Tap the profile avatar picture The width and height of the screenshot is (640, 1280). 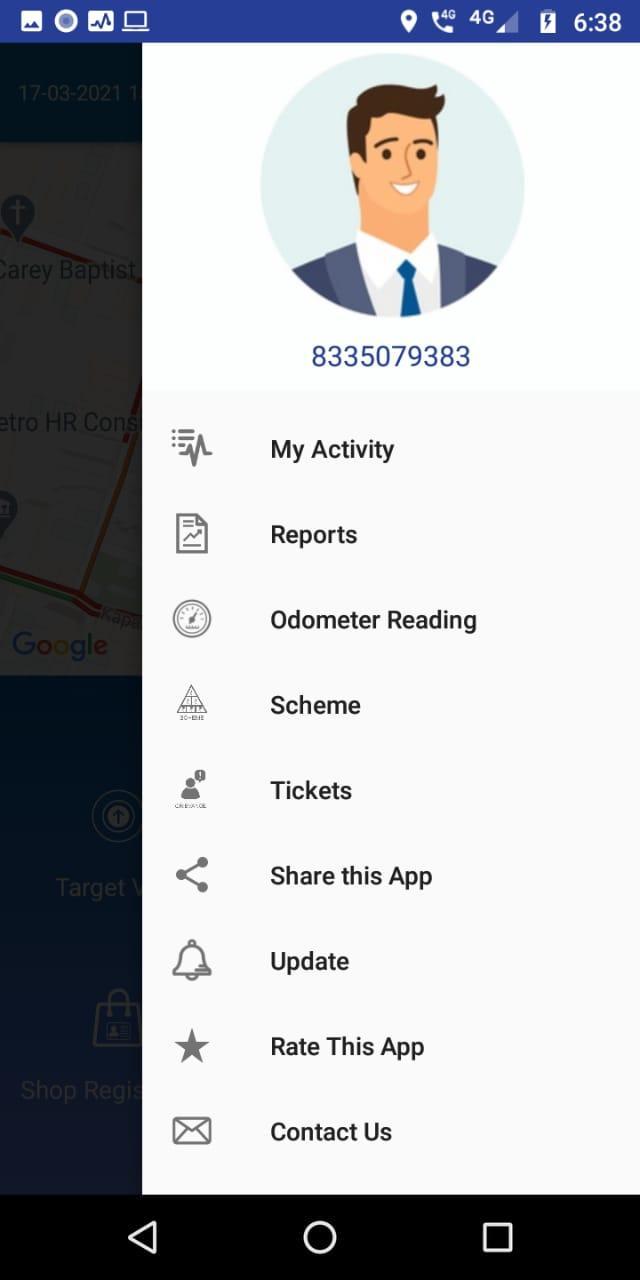(392, 185)
